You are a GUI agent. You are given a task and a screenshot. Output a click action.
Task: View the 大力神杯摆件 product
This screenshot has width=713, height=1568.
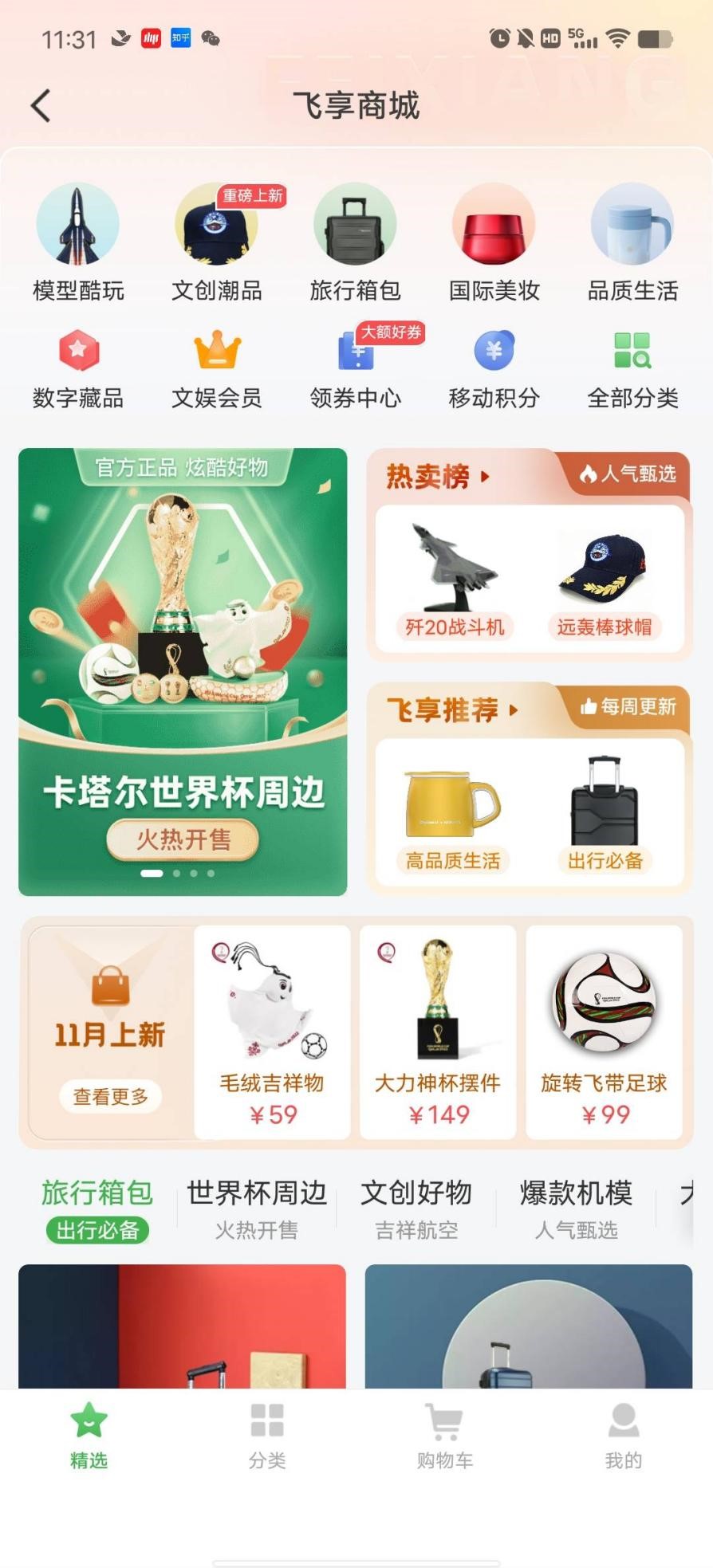438,1032
